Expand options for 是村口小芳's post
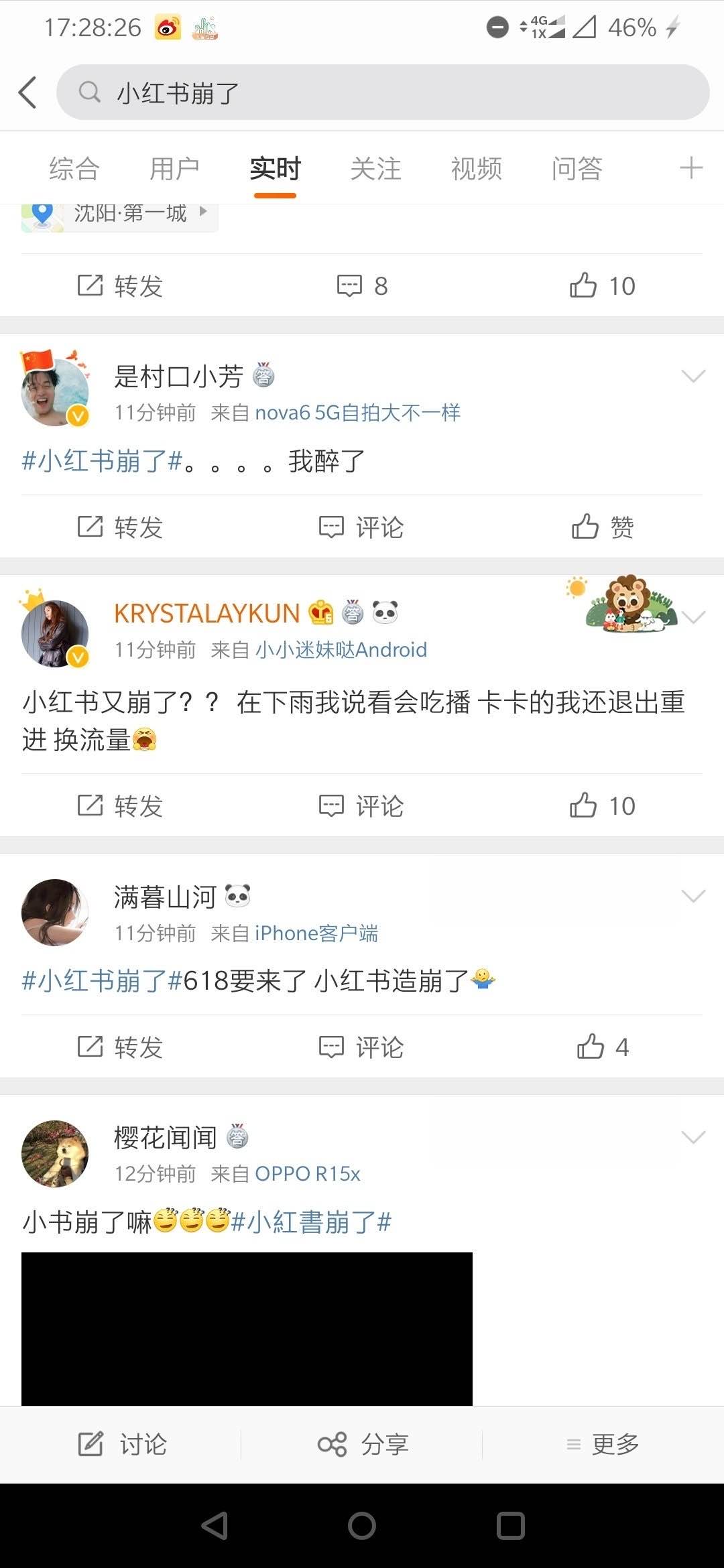Screen dimensions: 724x1568 pos(693,376)
